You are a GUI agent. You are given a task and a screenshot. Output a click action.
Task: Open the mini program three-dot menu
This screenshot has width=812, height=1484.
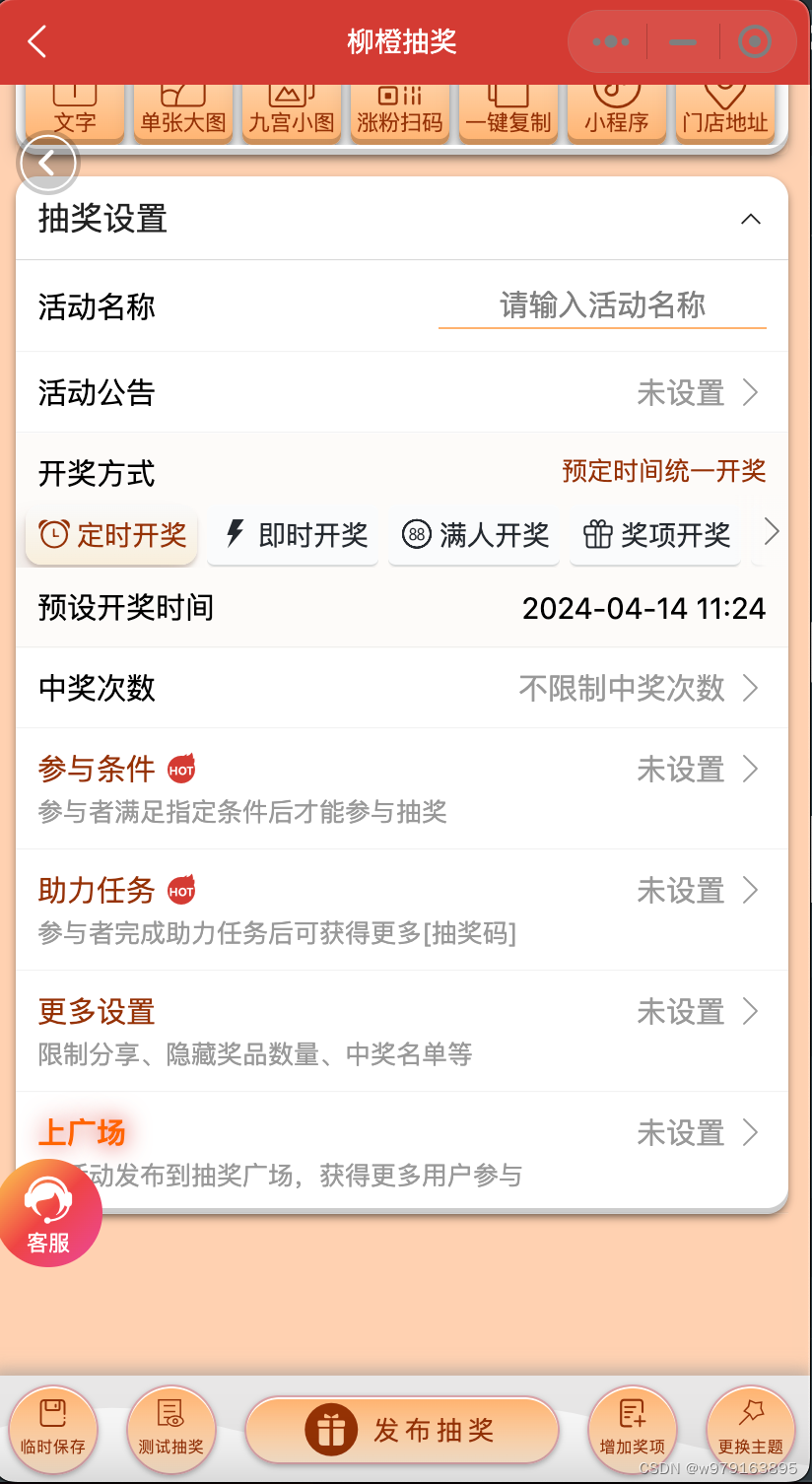coord(611,41)
